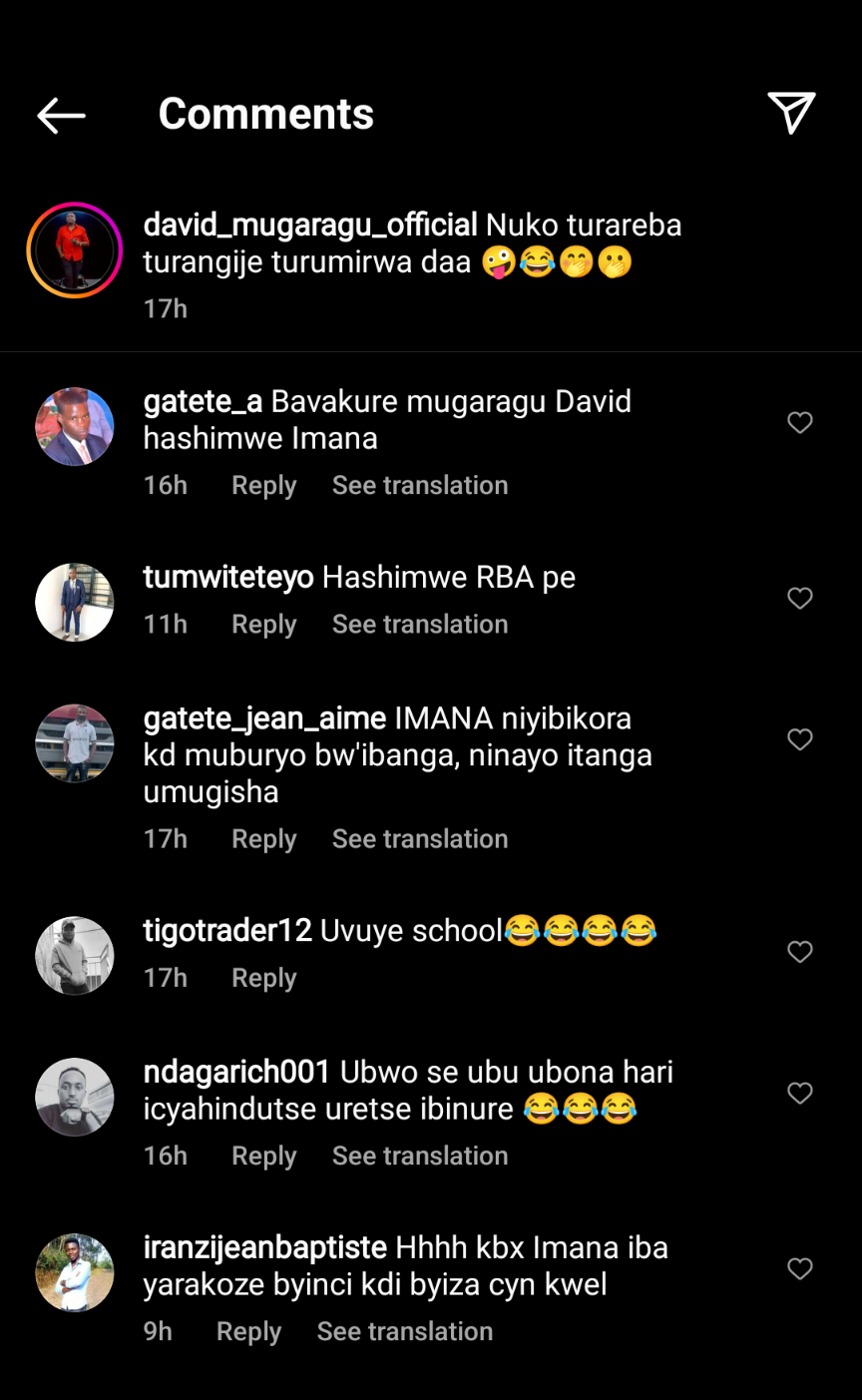See translation of gatete_a's comment
Viewport: 862px width, 1400px height.
click(420, 486)
